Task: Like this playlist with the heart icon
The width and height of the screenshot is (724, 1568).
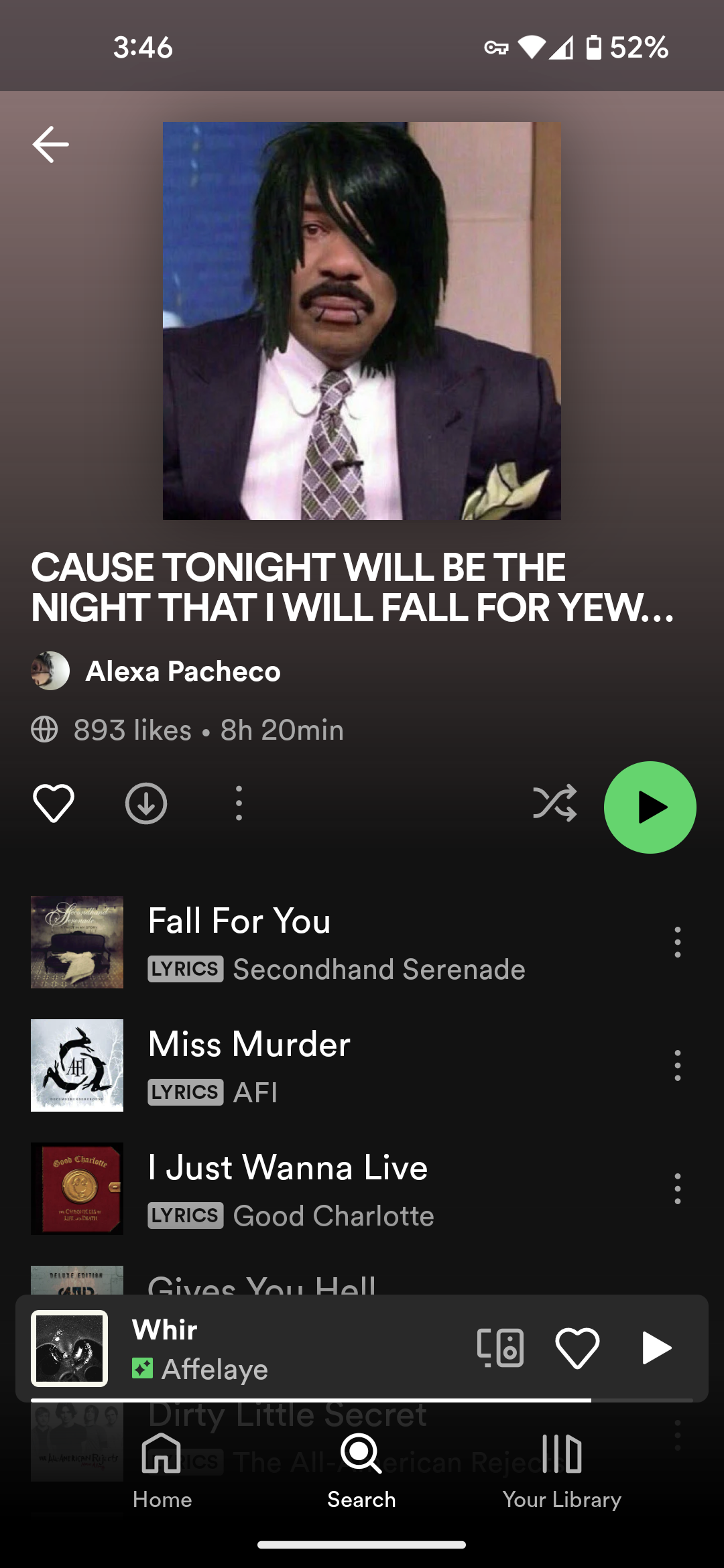Action: point(54,803)
